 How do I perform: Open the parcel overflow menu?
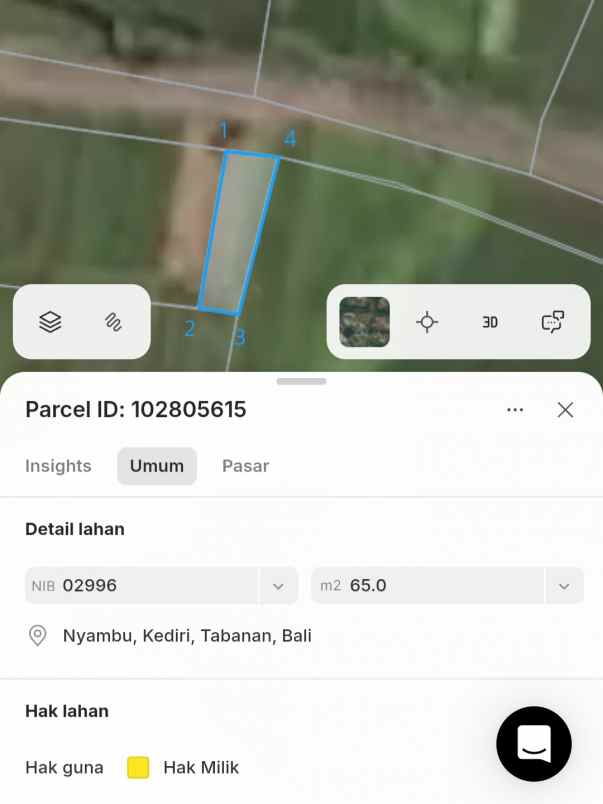pyautogui.click(x=515, y=410)
